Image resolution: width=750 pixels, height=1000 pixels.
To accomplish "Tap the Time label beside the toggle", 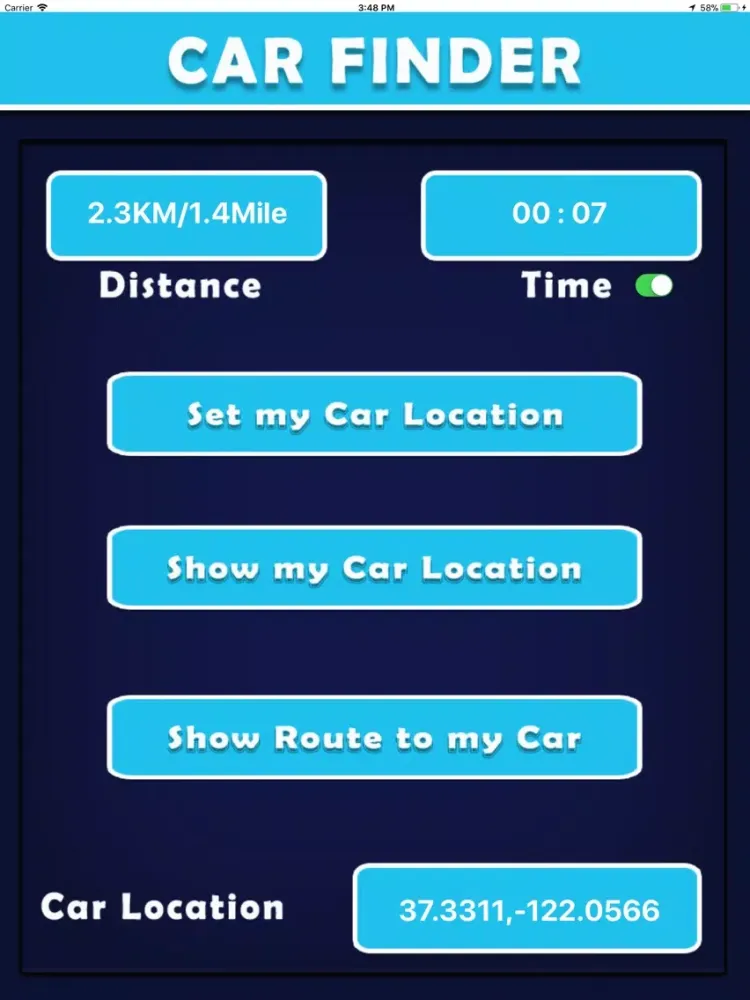I will 568,286.
